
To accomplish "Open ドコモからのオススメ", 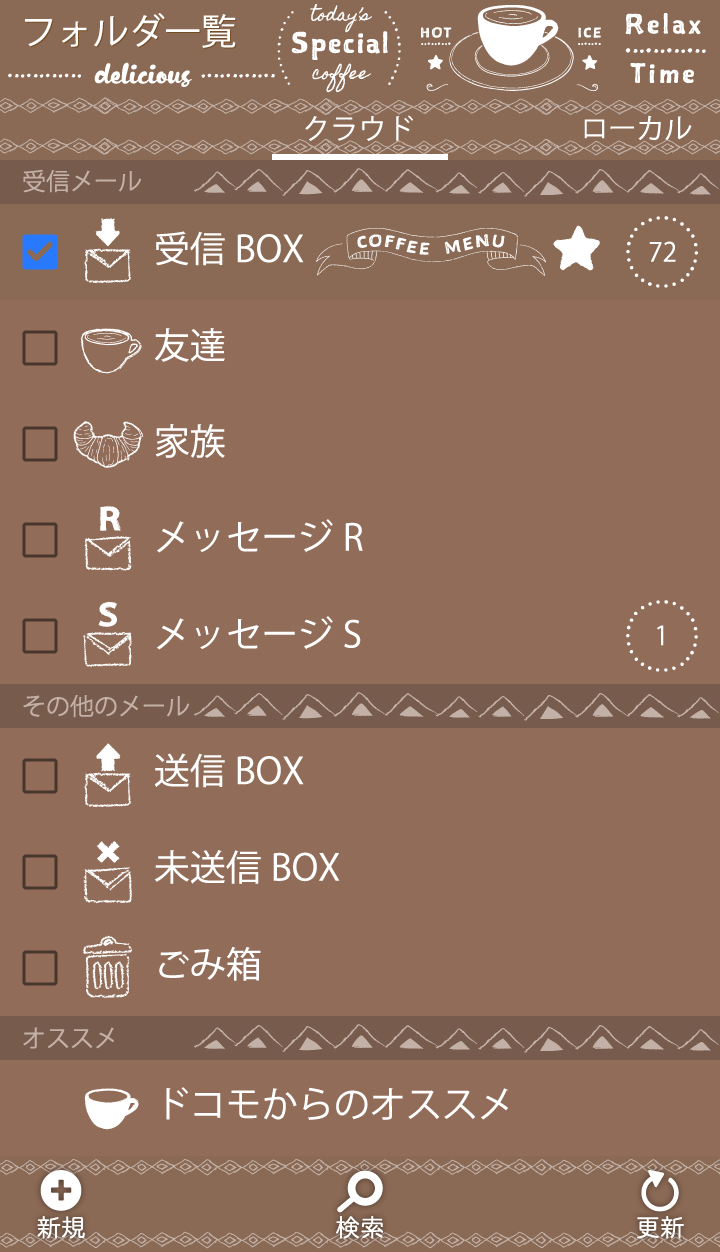I will 333,1105.
